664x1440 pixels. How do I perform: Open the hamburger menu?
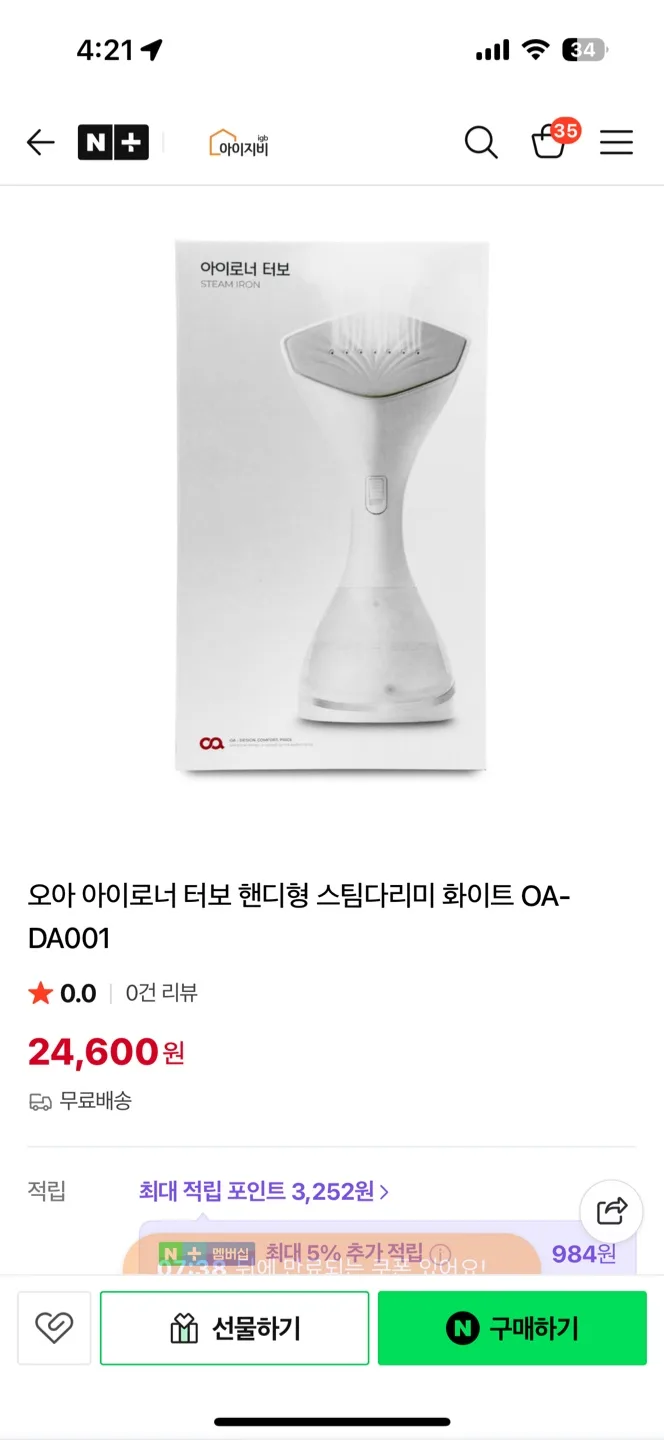tap(616, 143)
